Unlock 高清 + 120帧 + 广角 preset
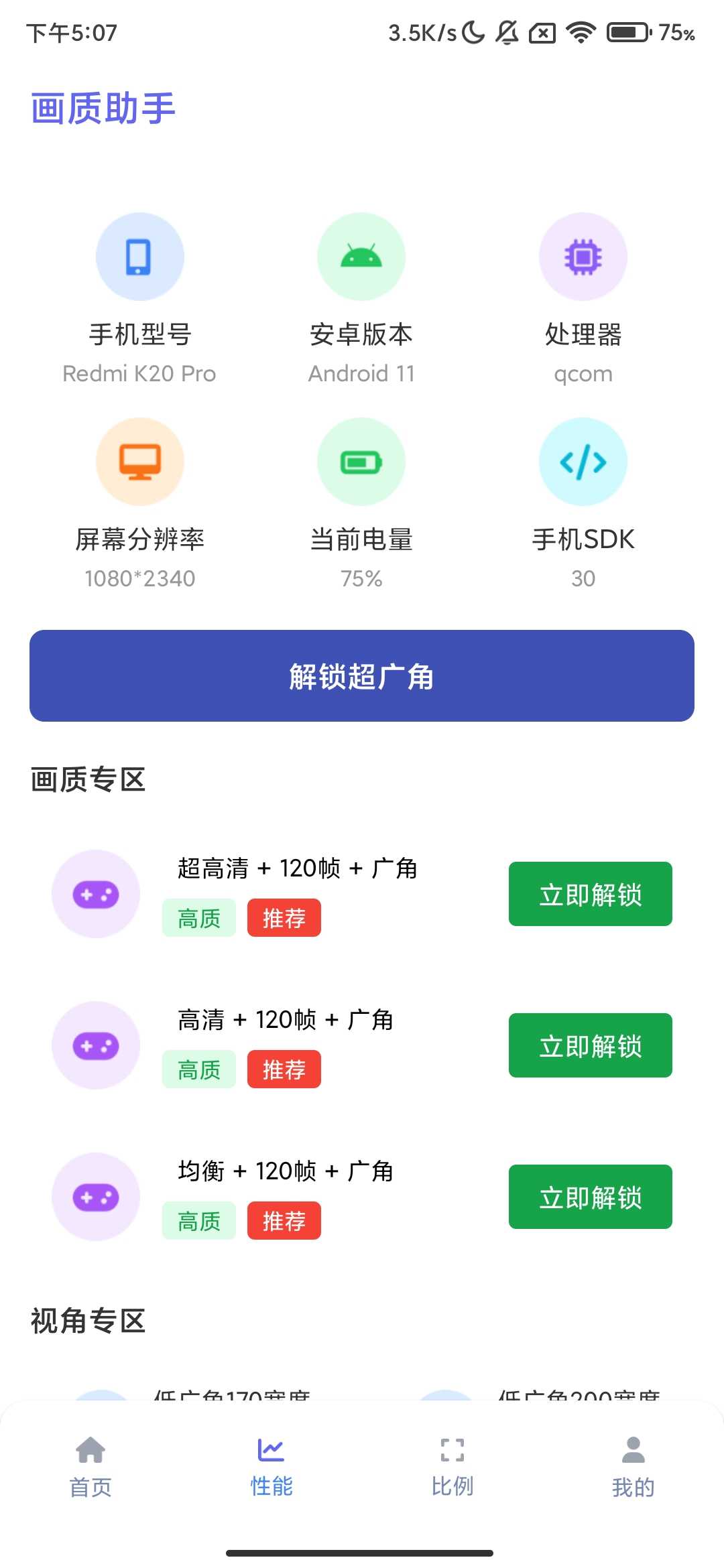The image size is (724, 1568). click(591, 1045)
